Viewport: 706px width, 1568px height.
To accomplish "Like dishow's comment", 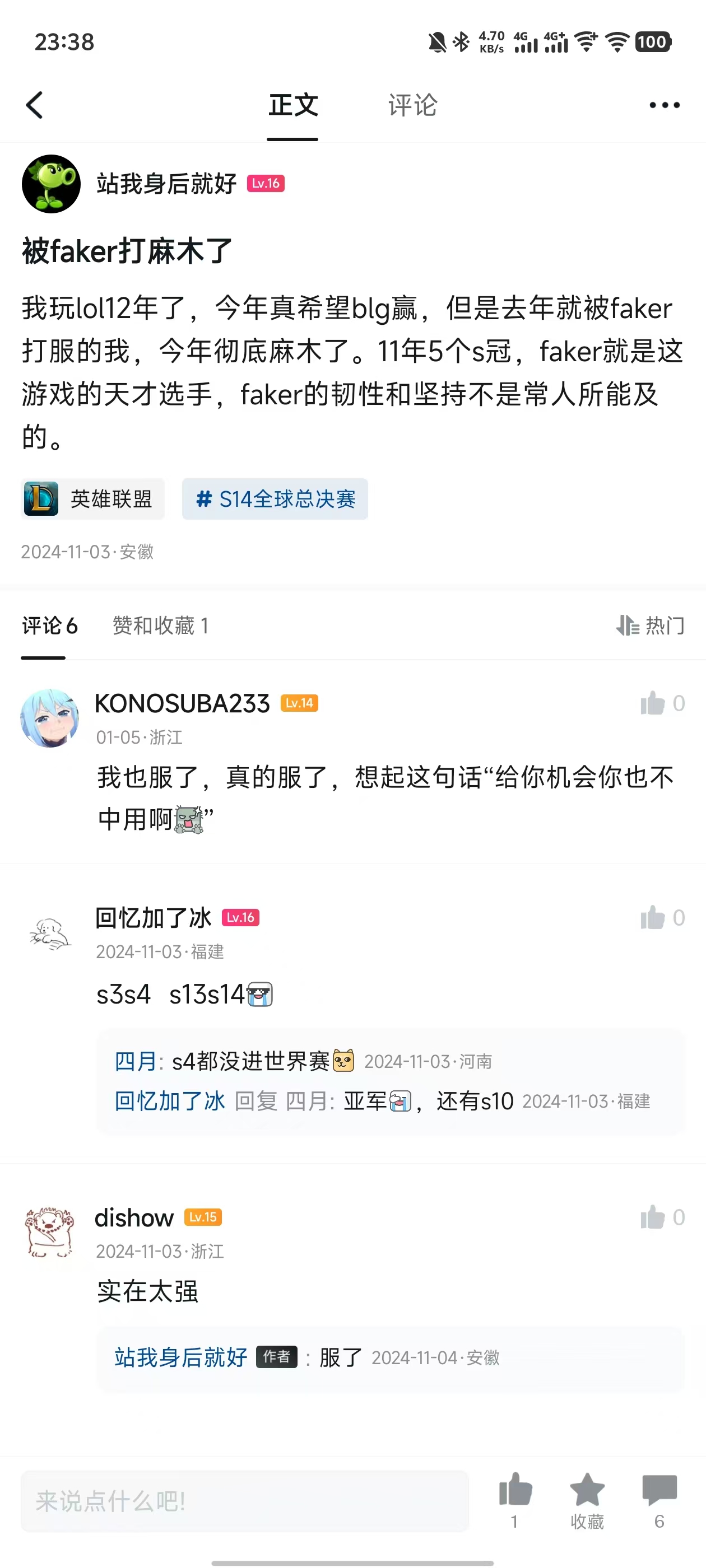I will [653, 1217].
